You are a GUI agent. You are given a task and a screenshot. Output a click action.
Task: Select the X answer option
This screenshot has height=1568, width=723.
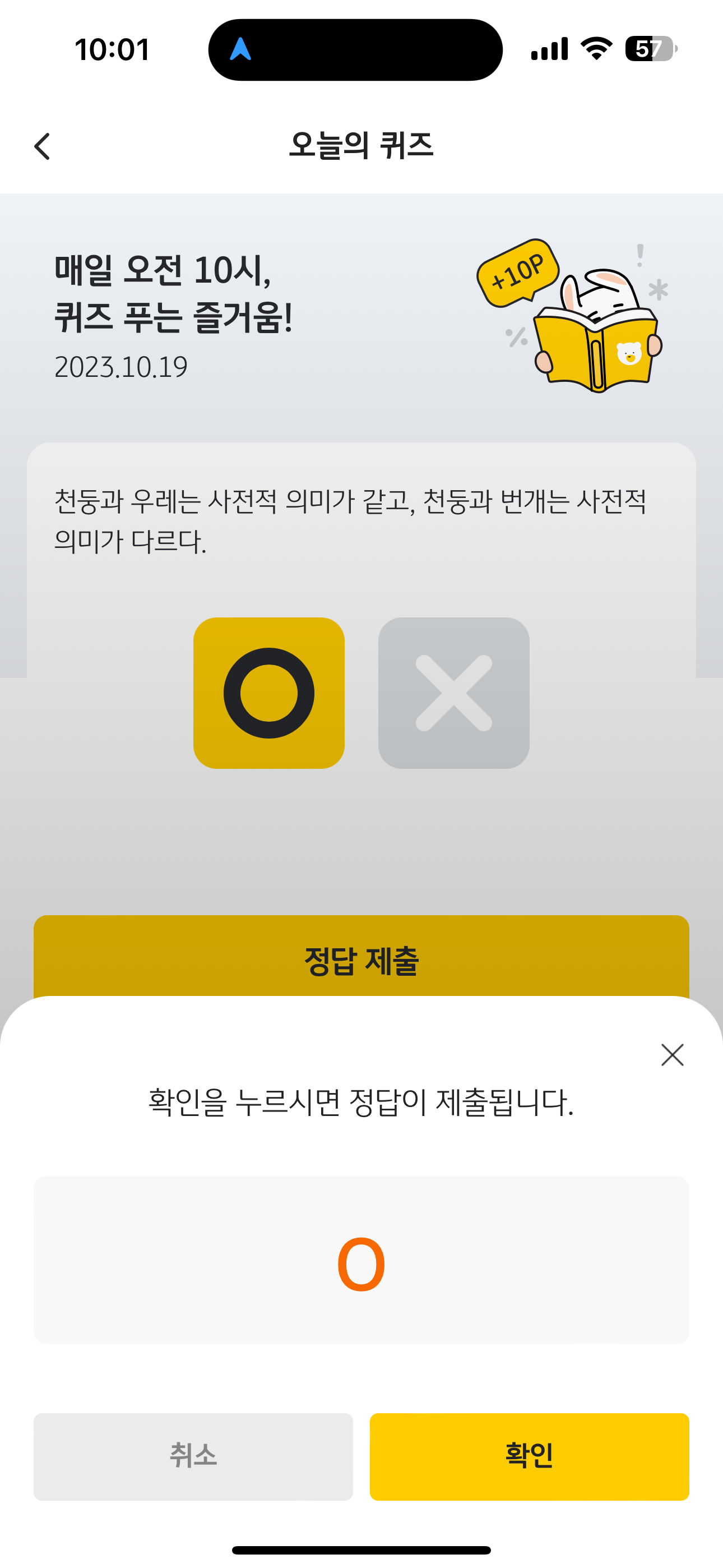click(x=453, y=693)
